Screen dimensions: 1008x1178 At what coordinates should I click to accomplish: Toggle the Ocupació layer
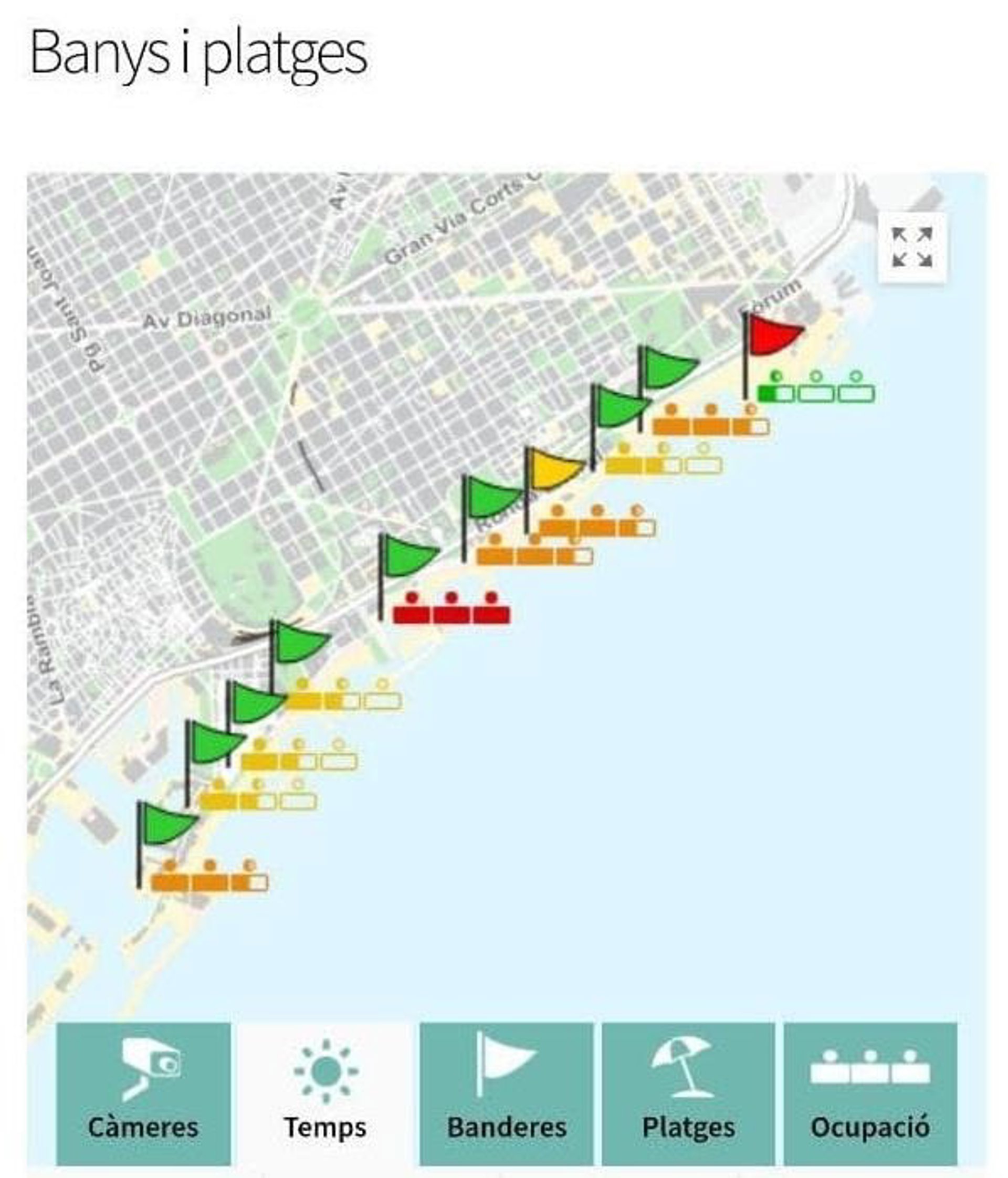[x=870, y=1096]
